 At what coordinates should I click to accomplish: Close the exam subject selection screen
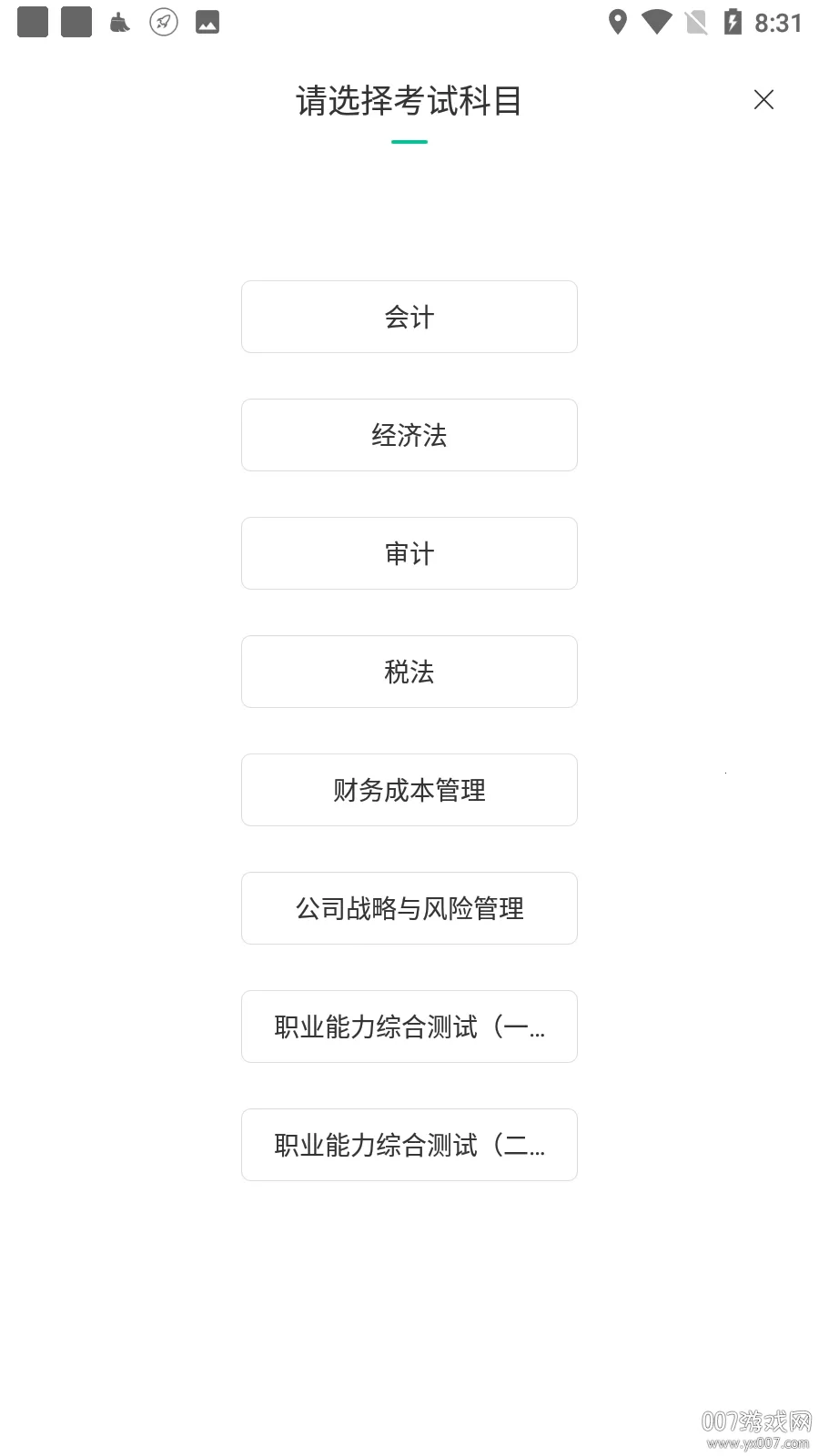coord(763,100)
